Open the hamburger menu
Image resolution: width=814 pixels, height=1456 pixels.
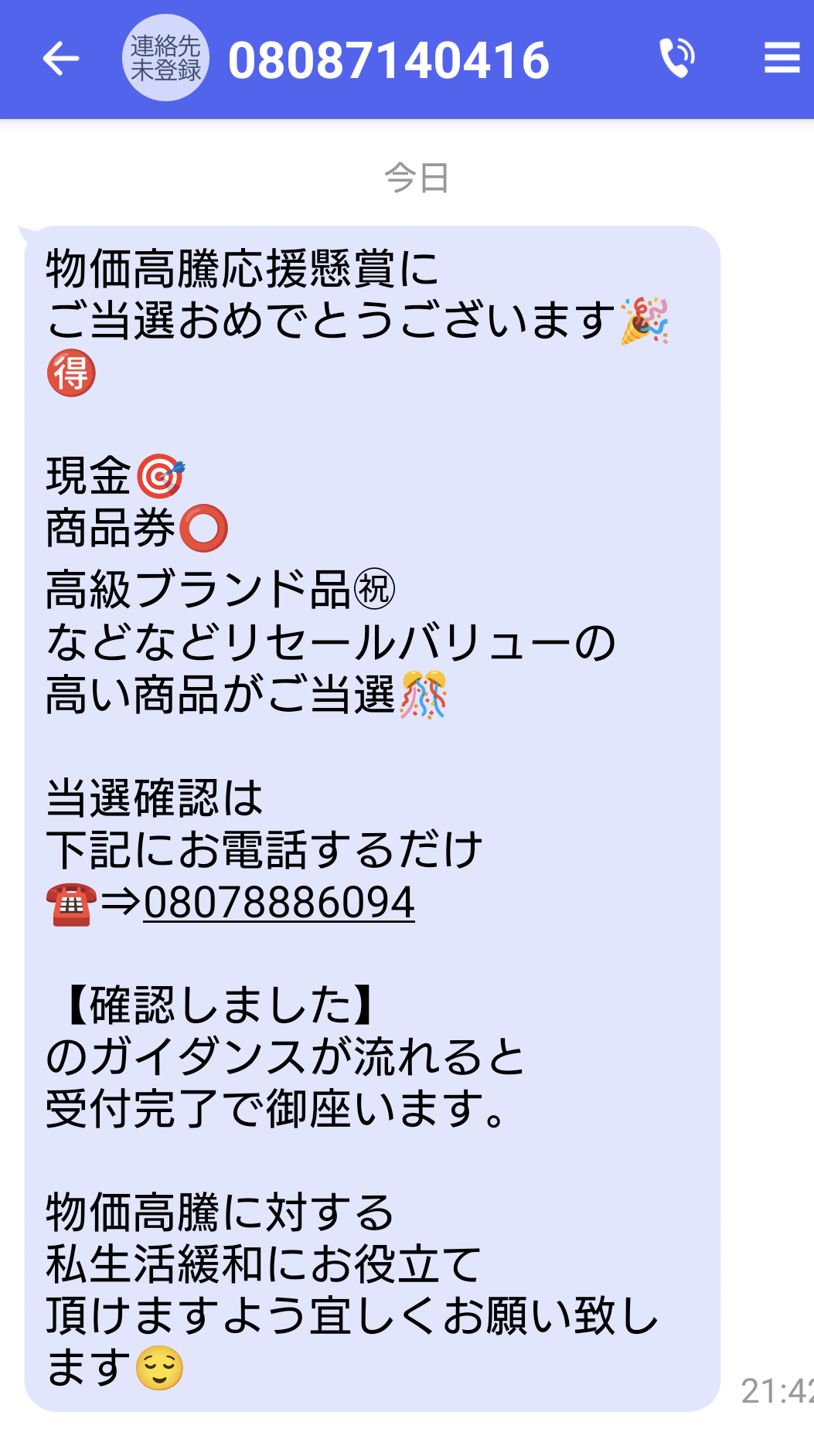(782, 59)
